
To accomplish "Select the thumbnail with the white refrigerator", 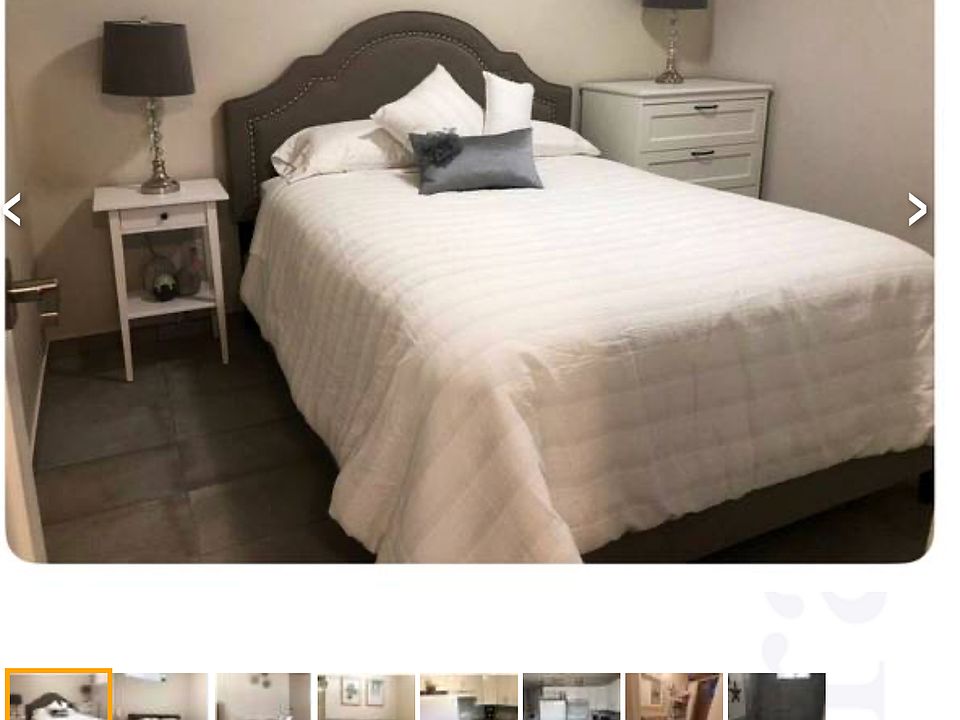I will point(571,696).
